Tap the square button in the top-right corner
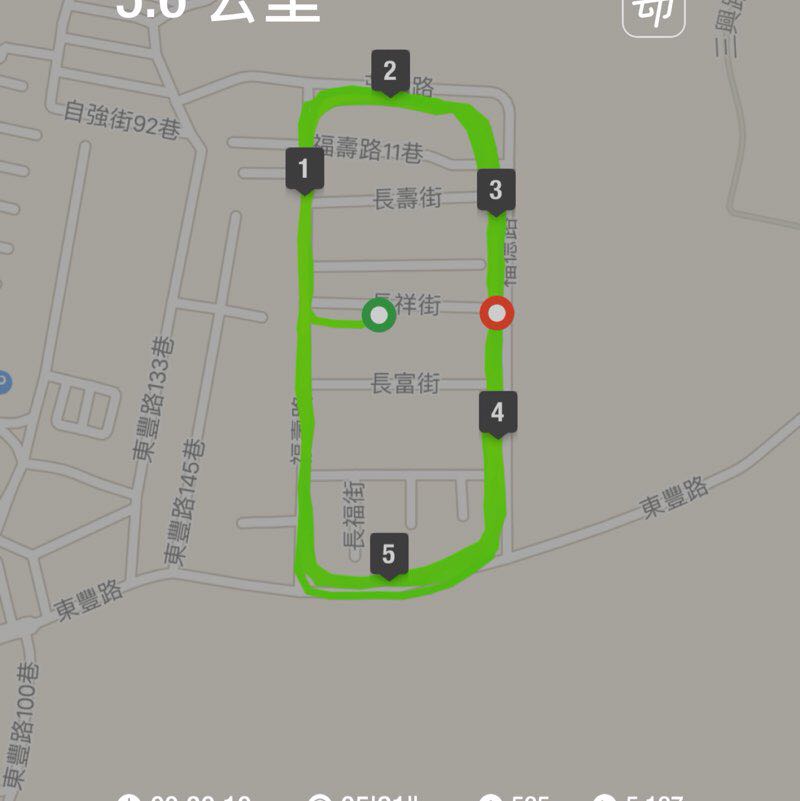 click(653, 12)
